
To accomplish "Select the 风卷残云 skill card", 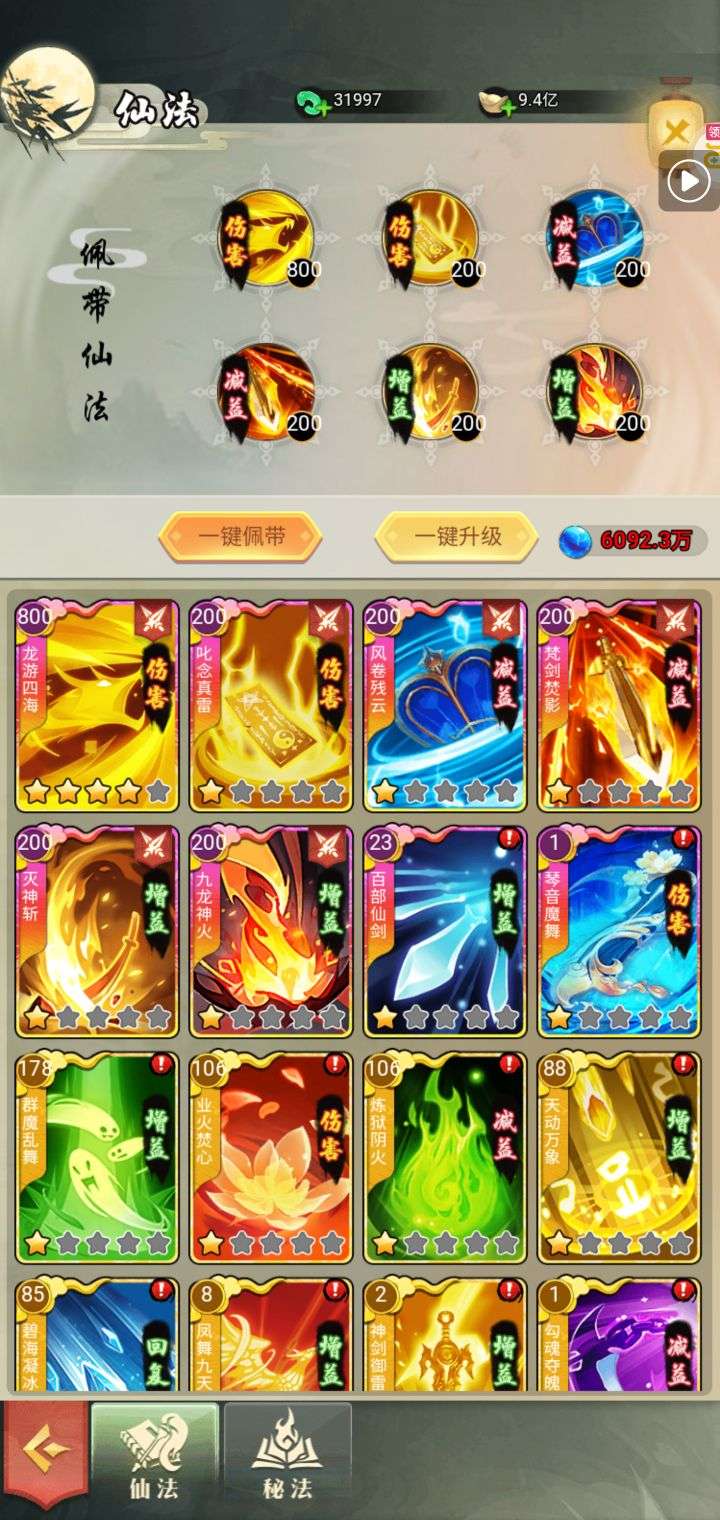I will pos(444,706).
